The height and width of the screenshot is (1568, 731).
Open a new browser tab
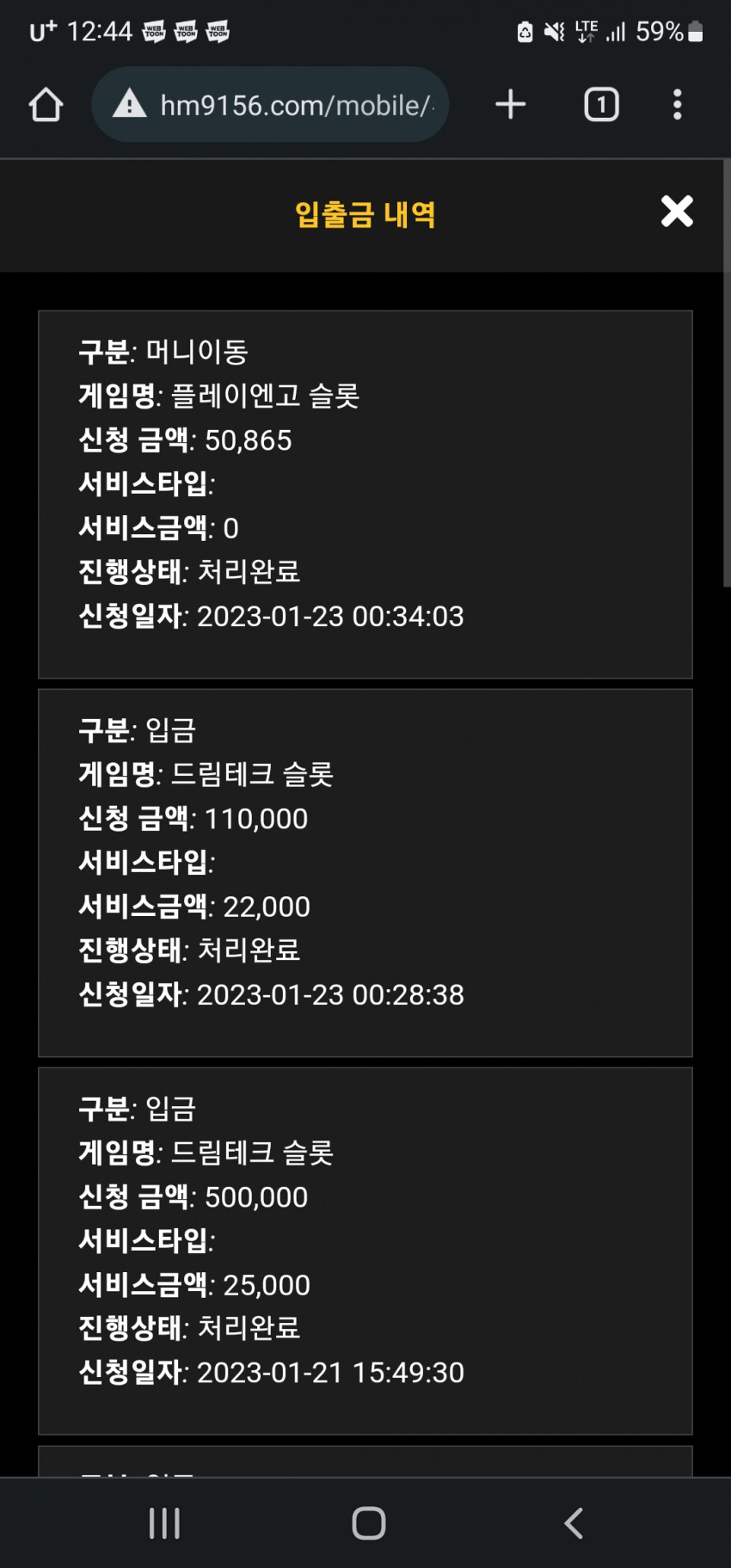click(x=511, y=104)
